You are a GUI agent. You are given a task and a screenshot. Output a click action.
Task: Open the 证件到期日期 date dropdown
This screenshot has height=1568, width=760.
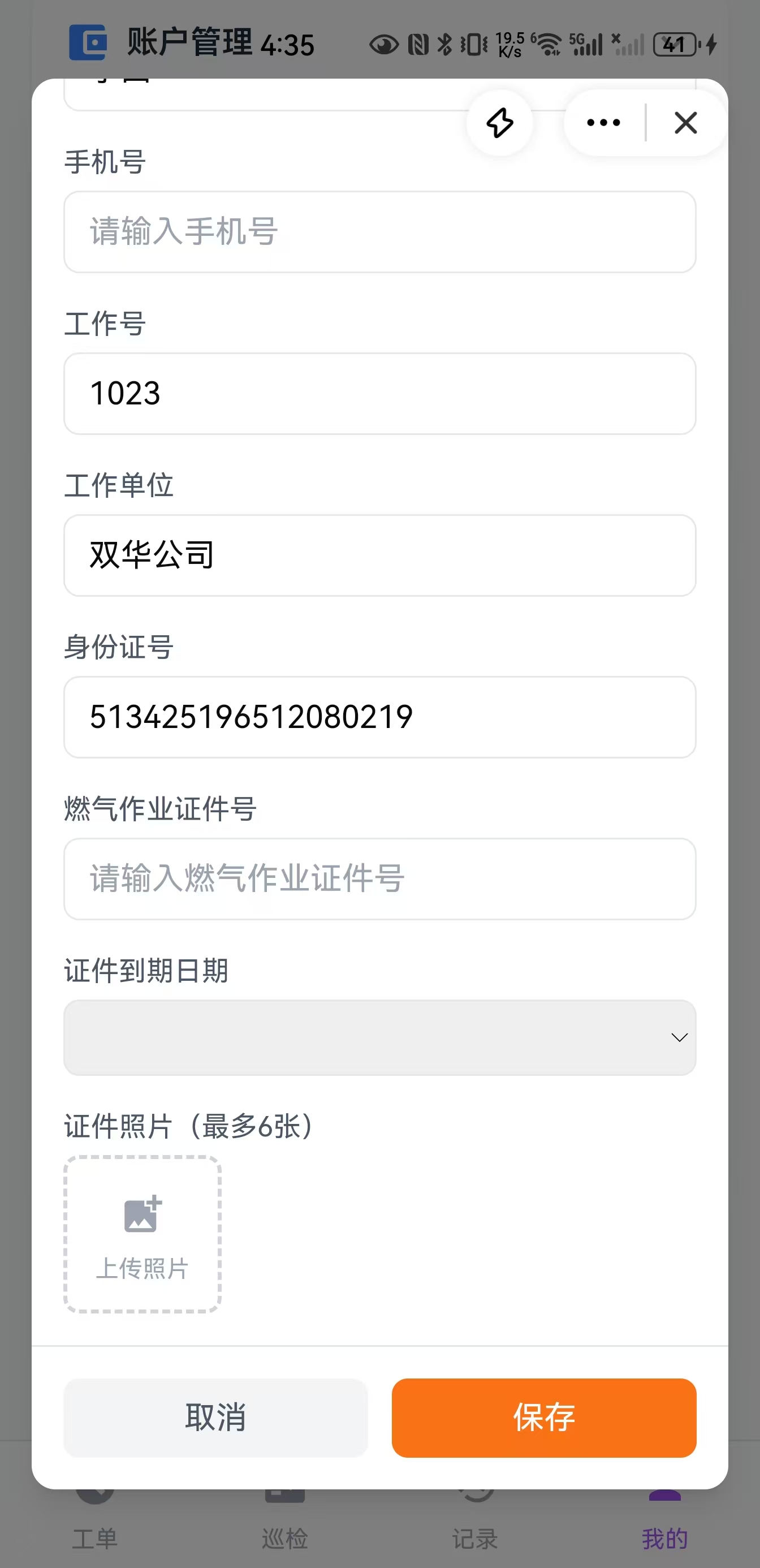pyautogui.click(x=379, y=1037)
